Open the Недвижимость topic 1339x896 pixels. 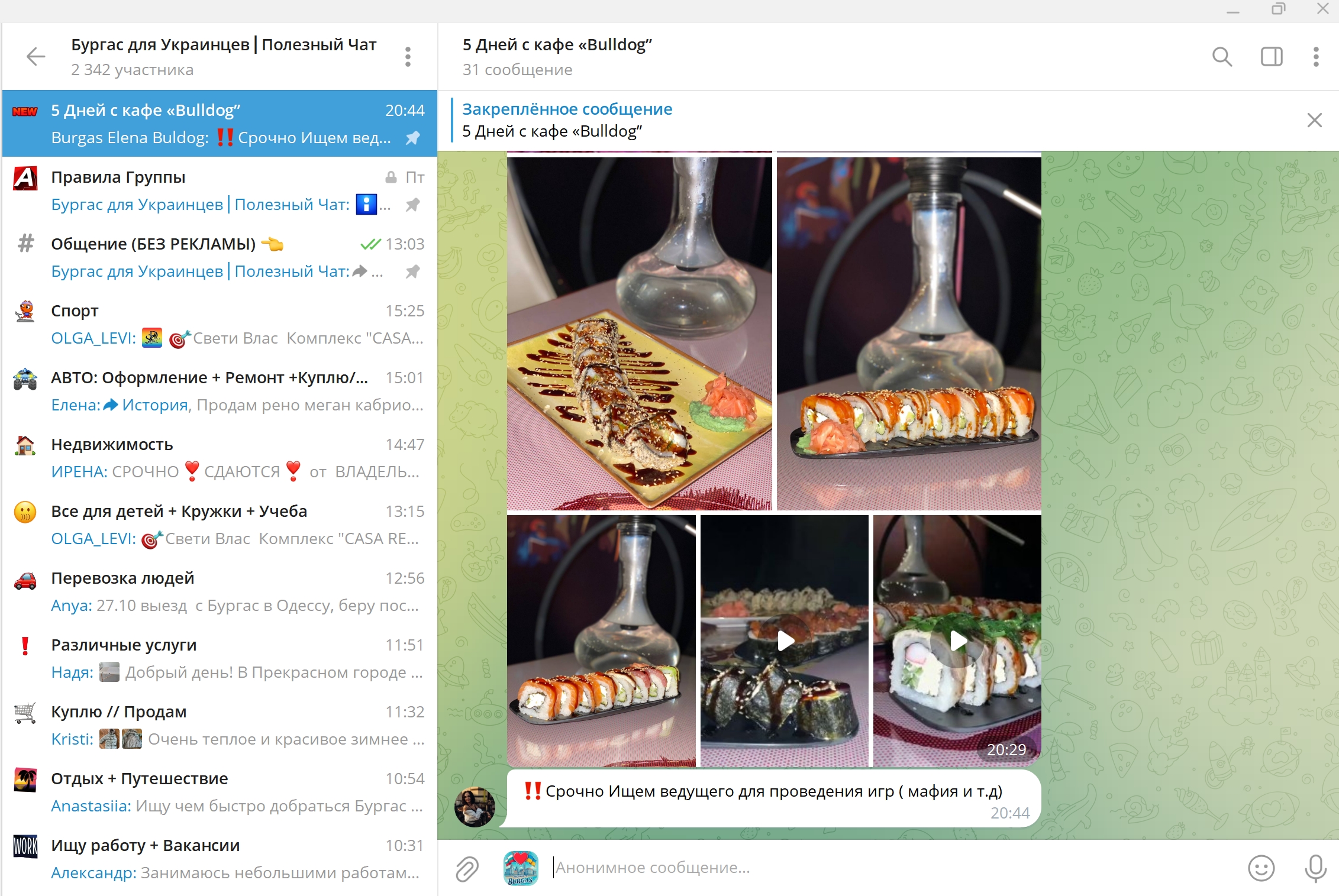(219, 458)
